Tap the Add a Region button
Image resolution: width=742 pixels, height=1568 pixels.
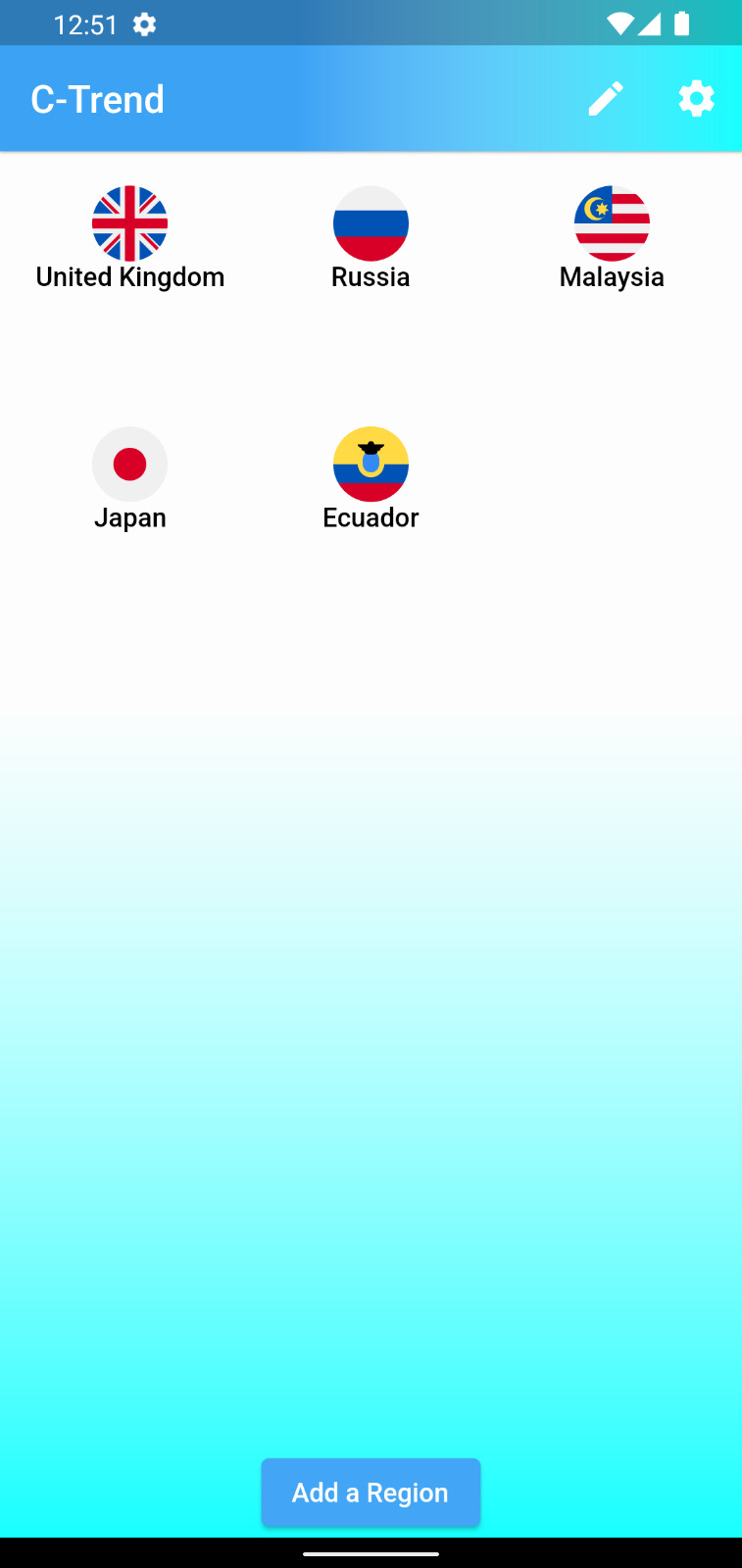coord(371,1493)
